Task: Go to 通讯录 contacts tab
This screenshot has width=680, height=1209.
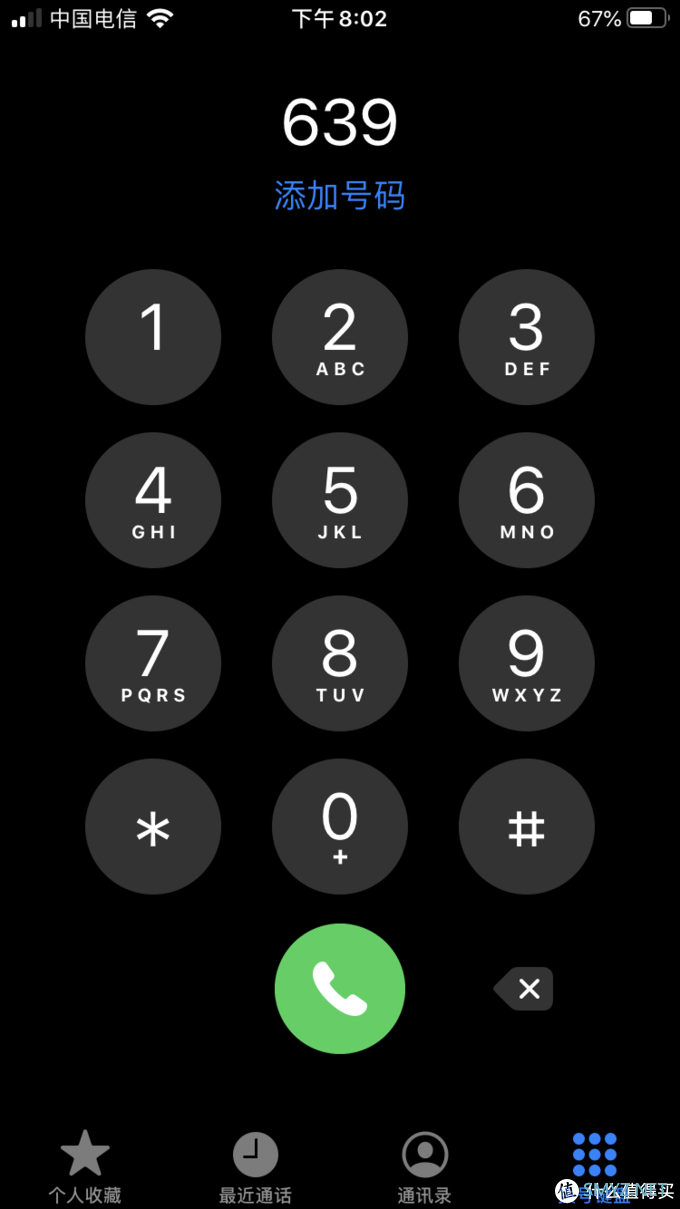Action: point(425,1166)
